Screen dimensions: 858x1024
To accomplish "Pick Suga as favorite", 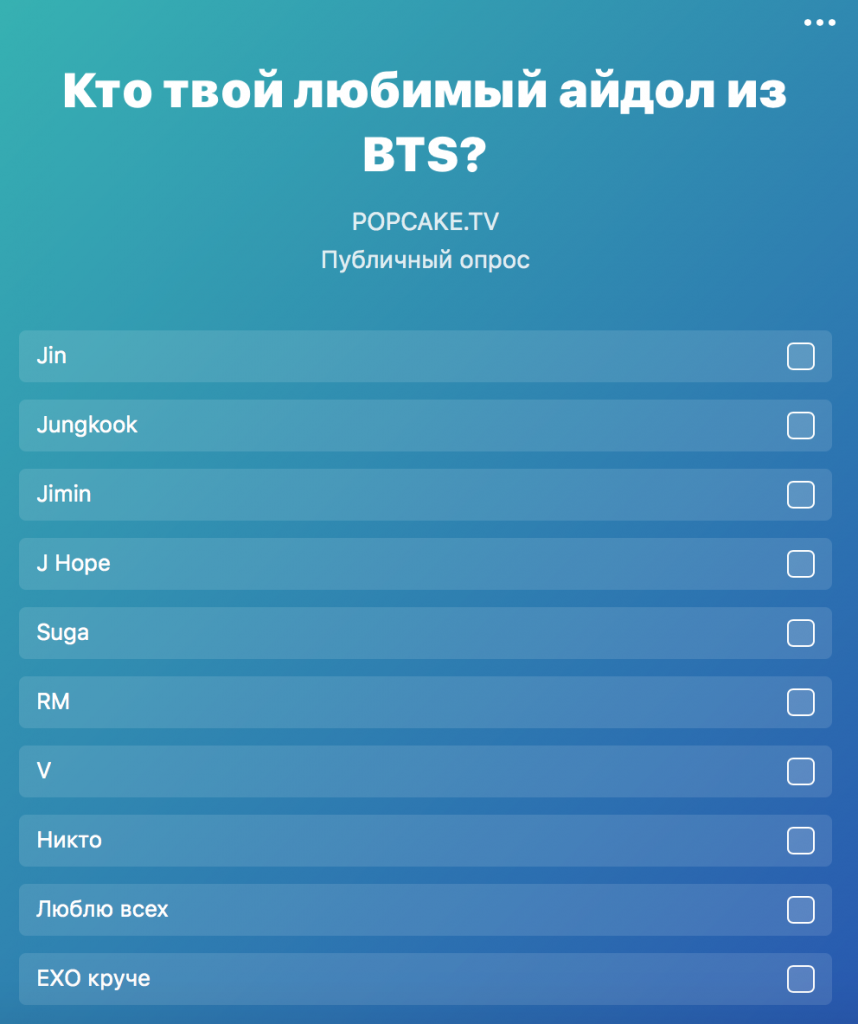I will pyautogui.click(x=800, y=633).
